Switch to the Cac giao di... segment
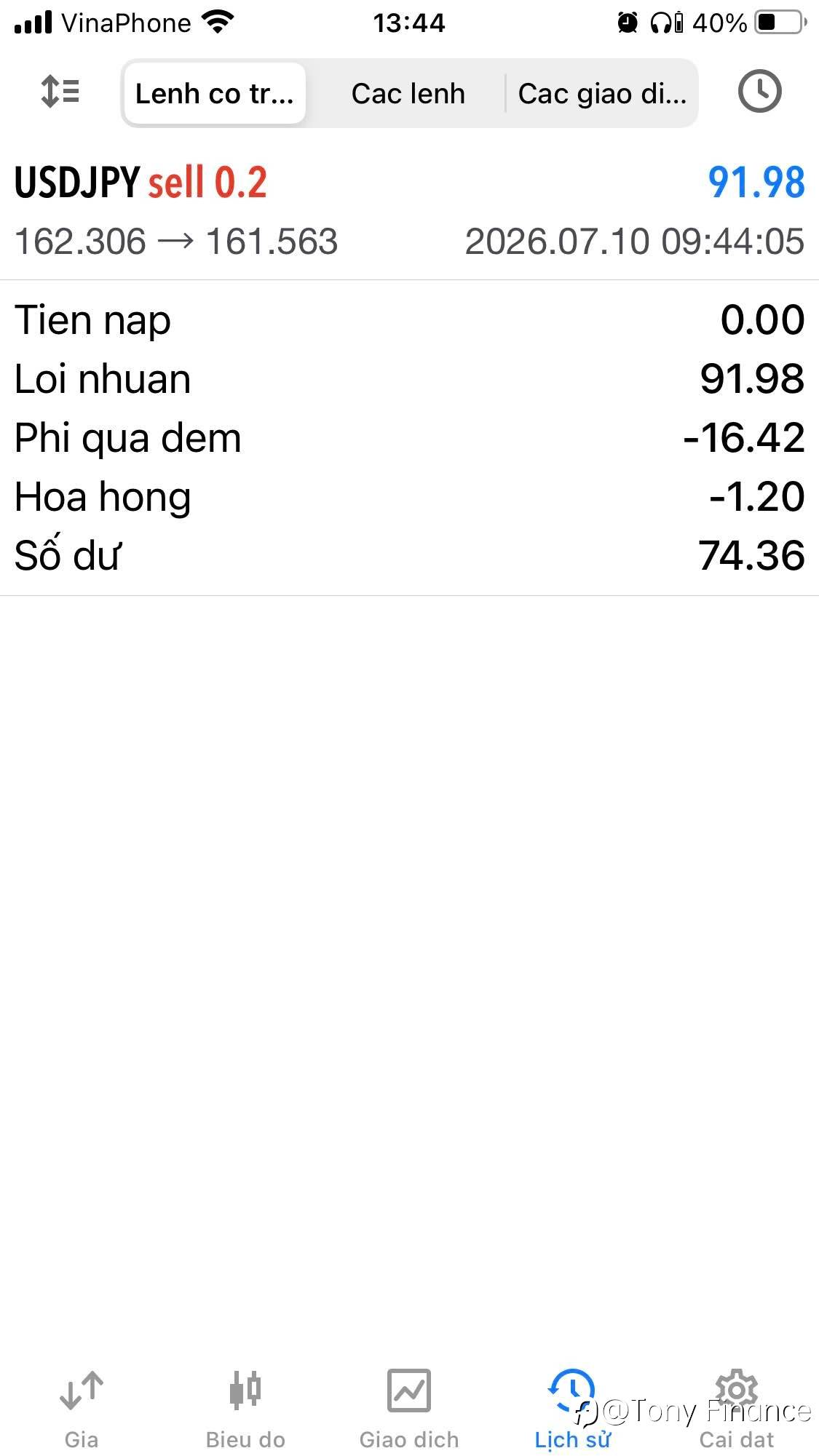This screenshot has width=819, height=1456. click(x=601, y=93)
